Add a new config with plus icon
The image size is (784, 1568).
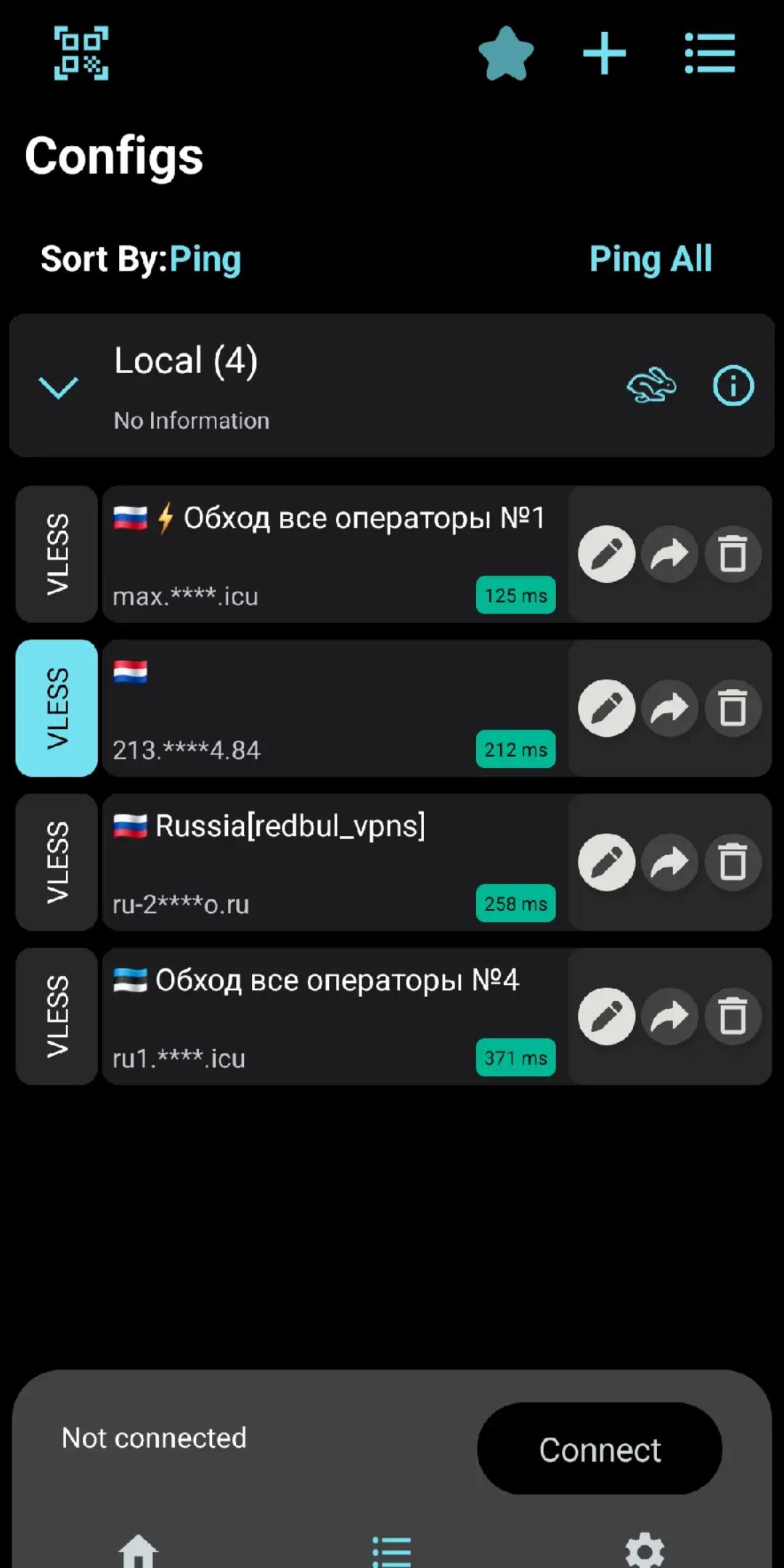pos(604,53)
